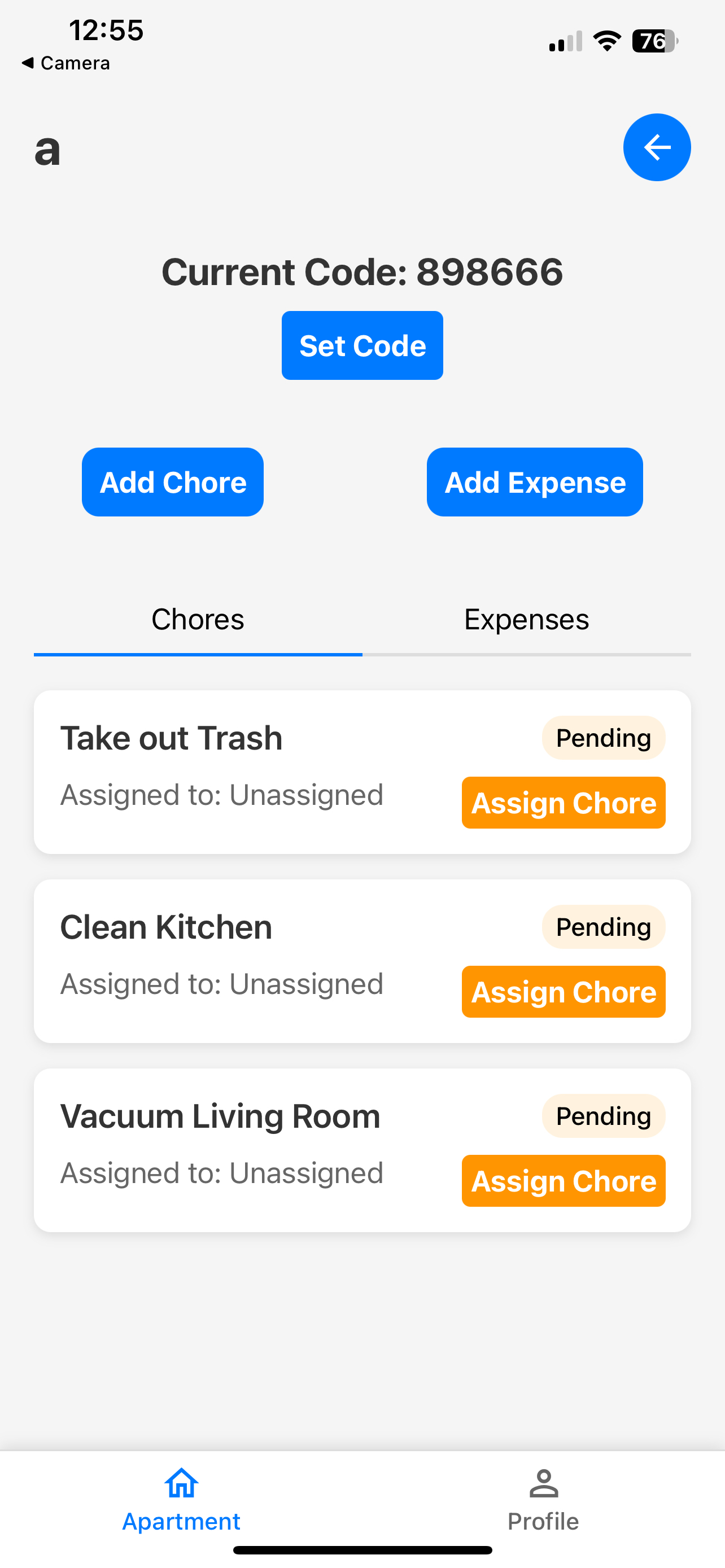Add a new chore
Screen dimensions: 725x1568
tap(173, 482)
